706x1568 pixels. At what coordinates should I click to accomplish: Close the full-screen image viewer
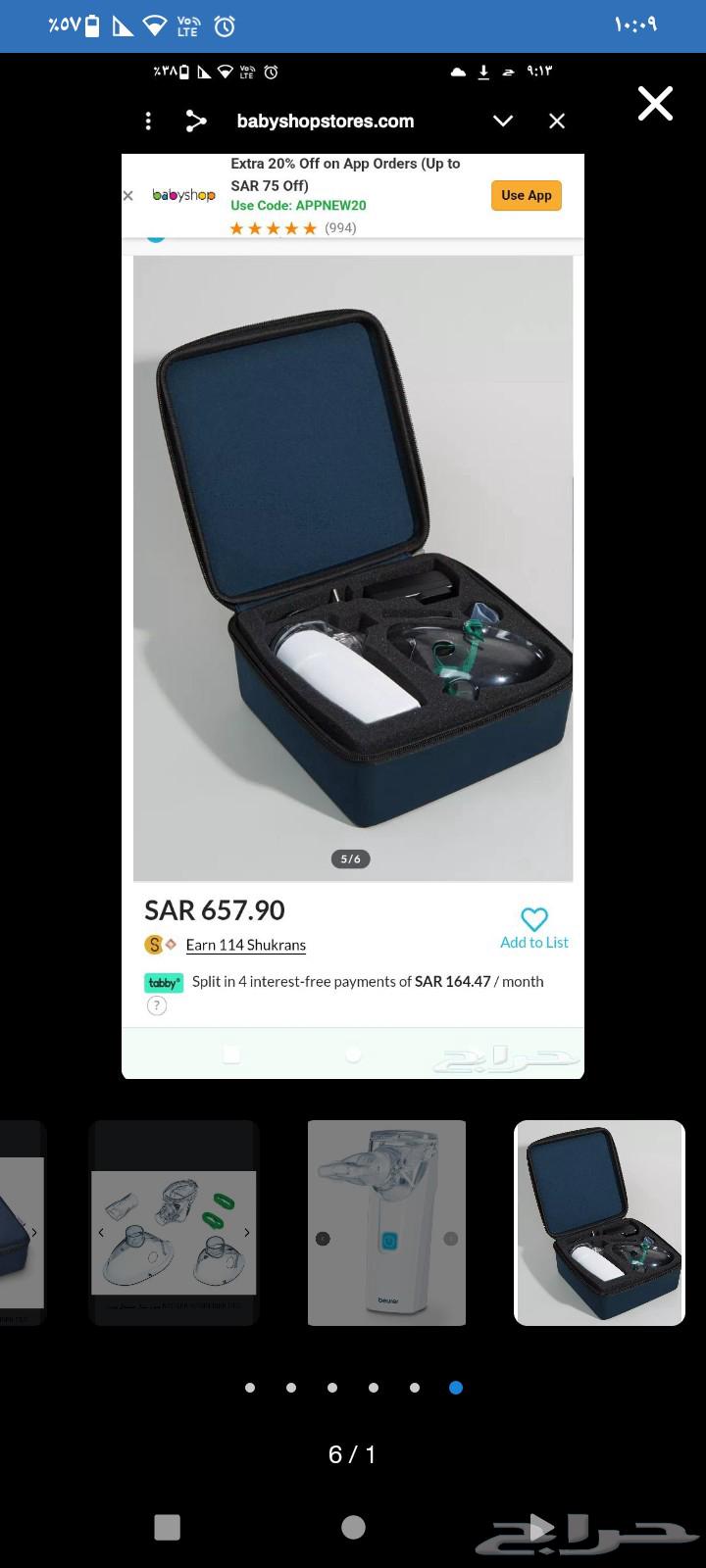[x=655, y=103]
